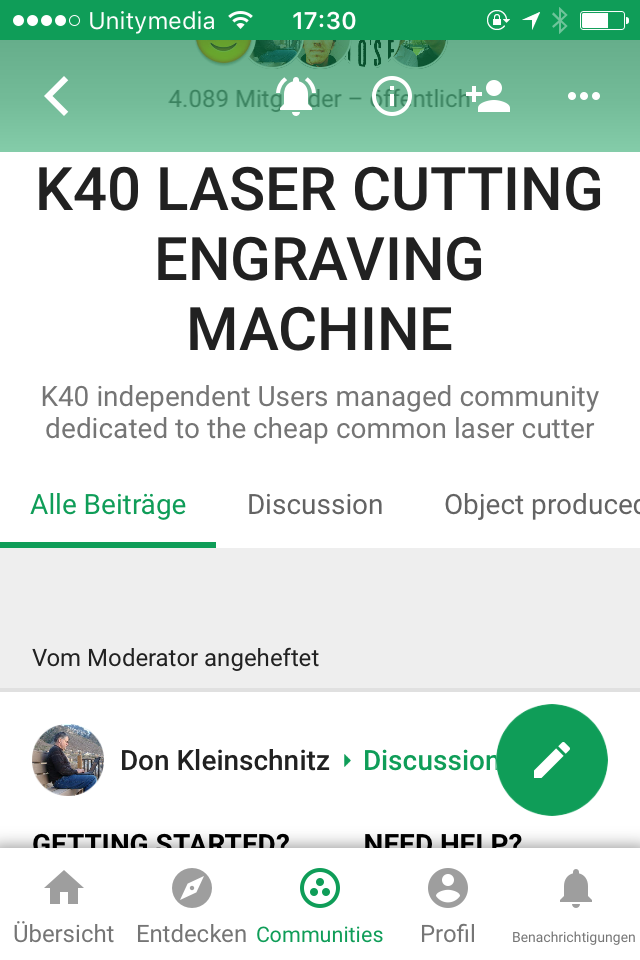Compose a new post with pencil button

point(552,760)
